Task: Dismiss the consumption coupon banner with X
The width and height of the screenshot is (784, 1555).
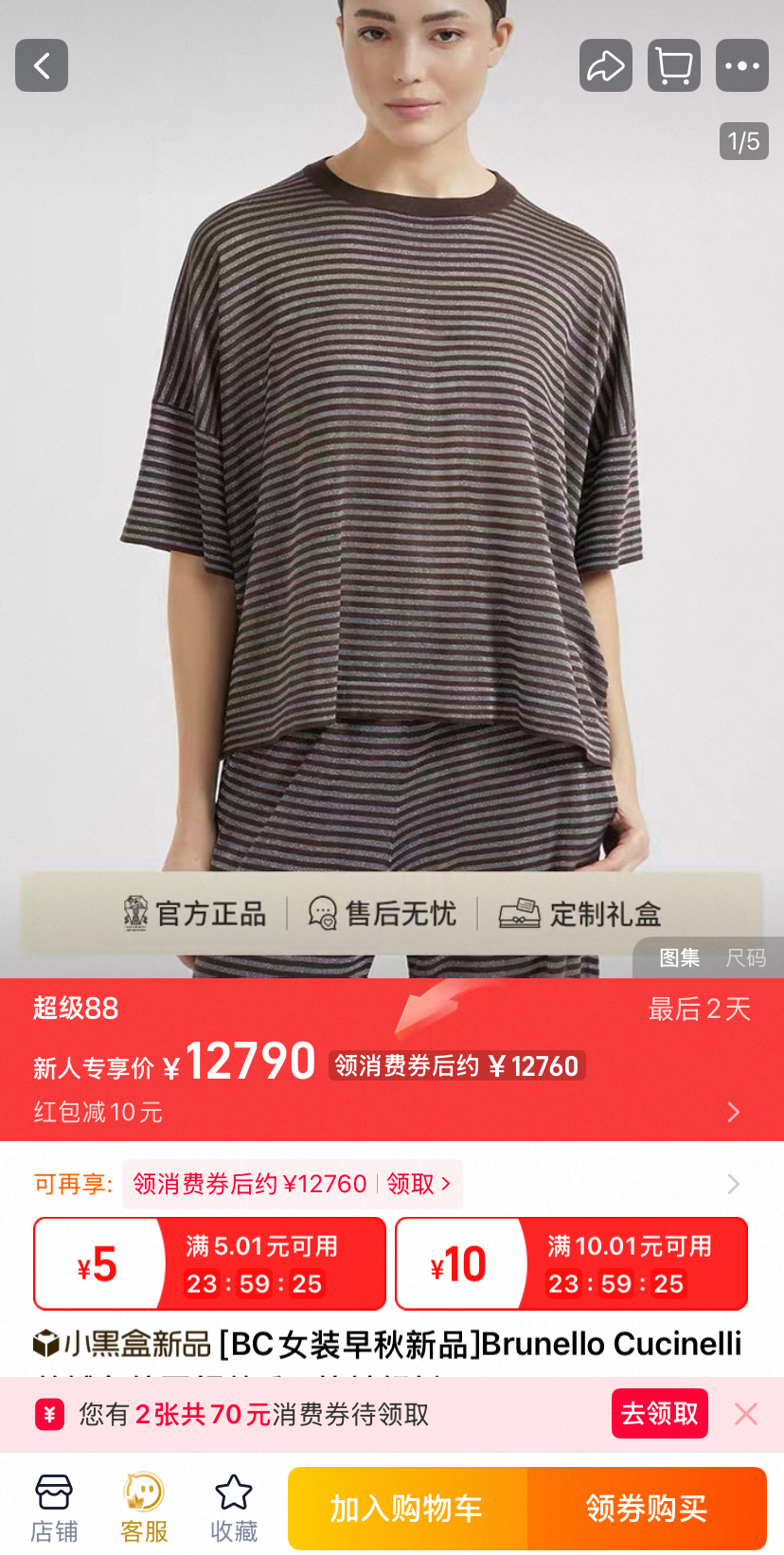Action: point(746,1414)
